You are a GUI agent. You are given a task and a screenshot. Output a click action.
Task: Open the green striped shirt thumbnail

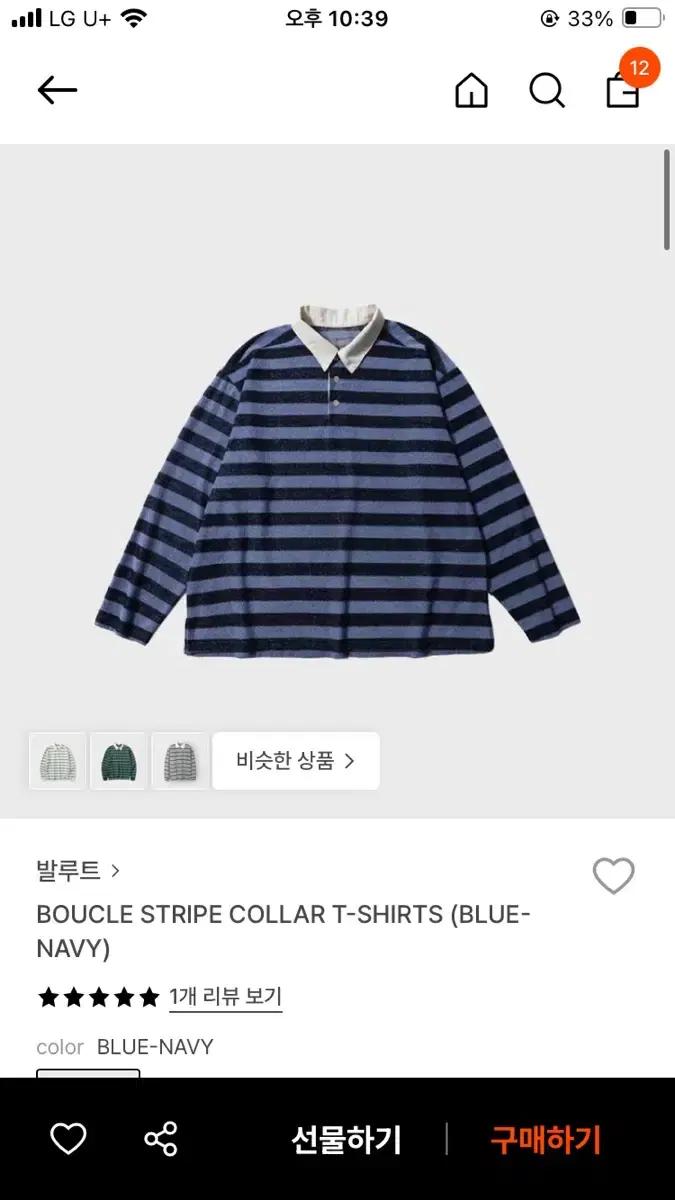(x=119, y=762)
